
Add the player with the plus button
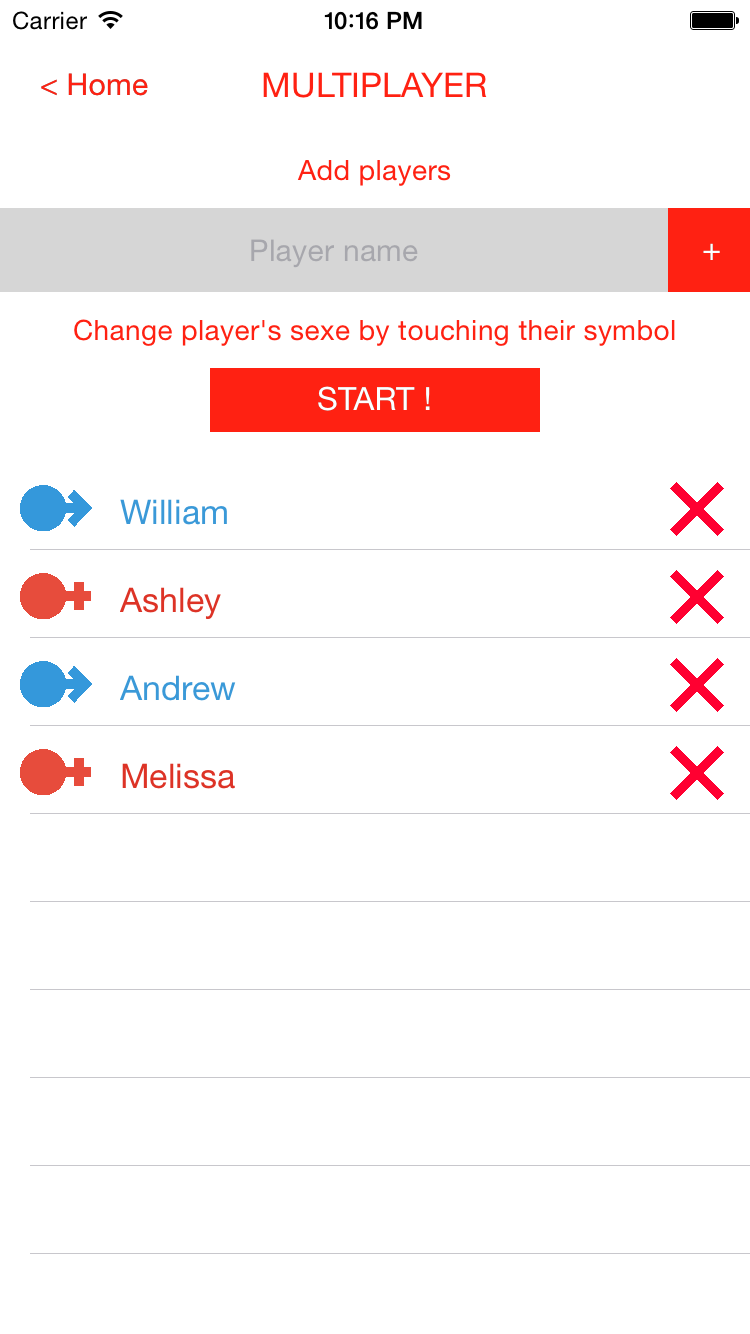[710, 251]
